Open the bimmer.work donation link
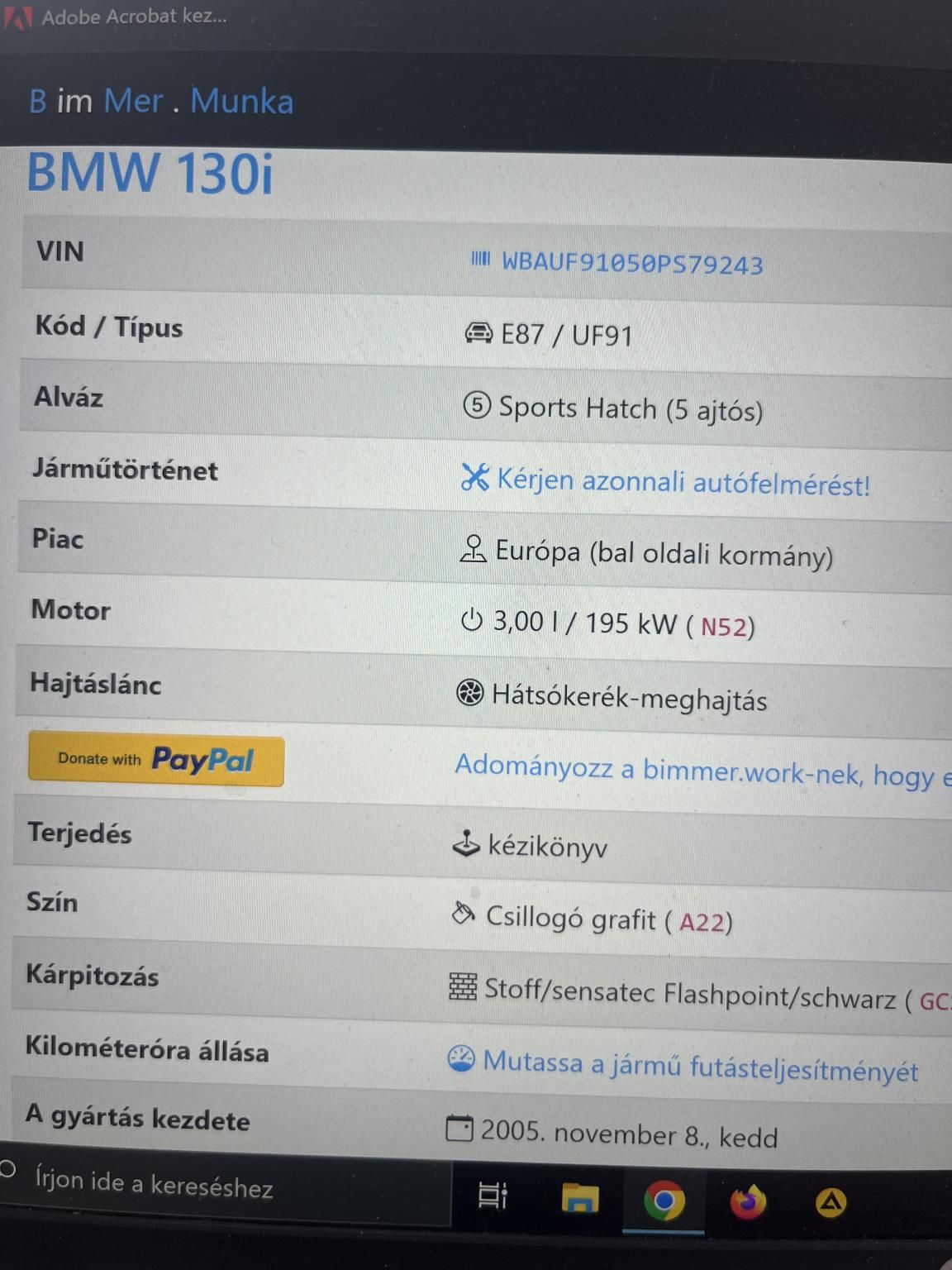 click(701, 771)
